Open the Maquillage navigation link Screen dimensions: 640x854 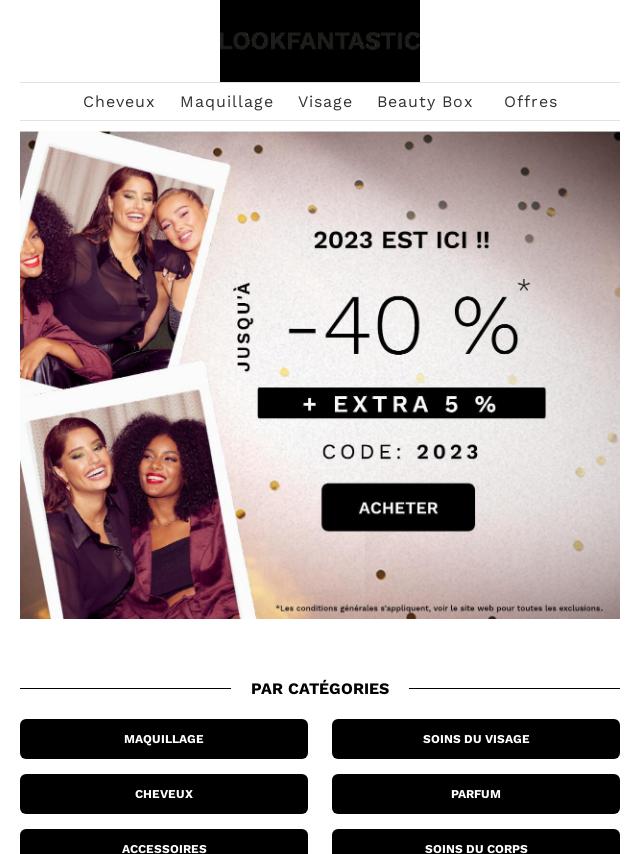coord(227,102)
